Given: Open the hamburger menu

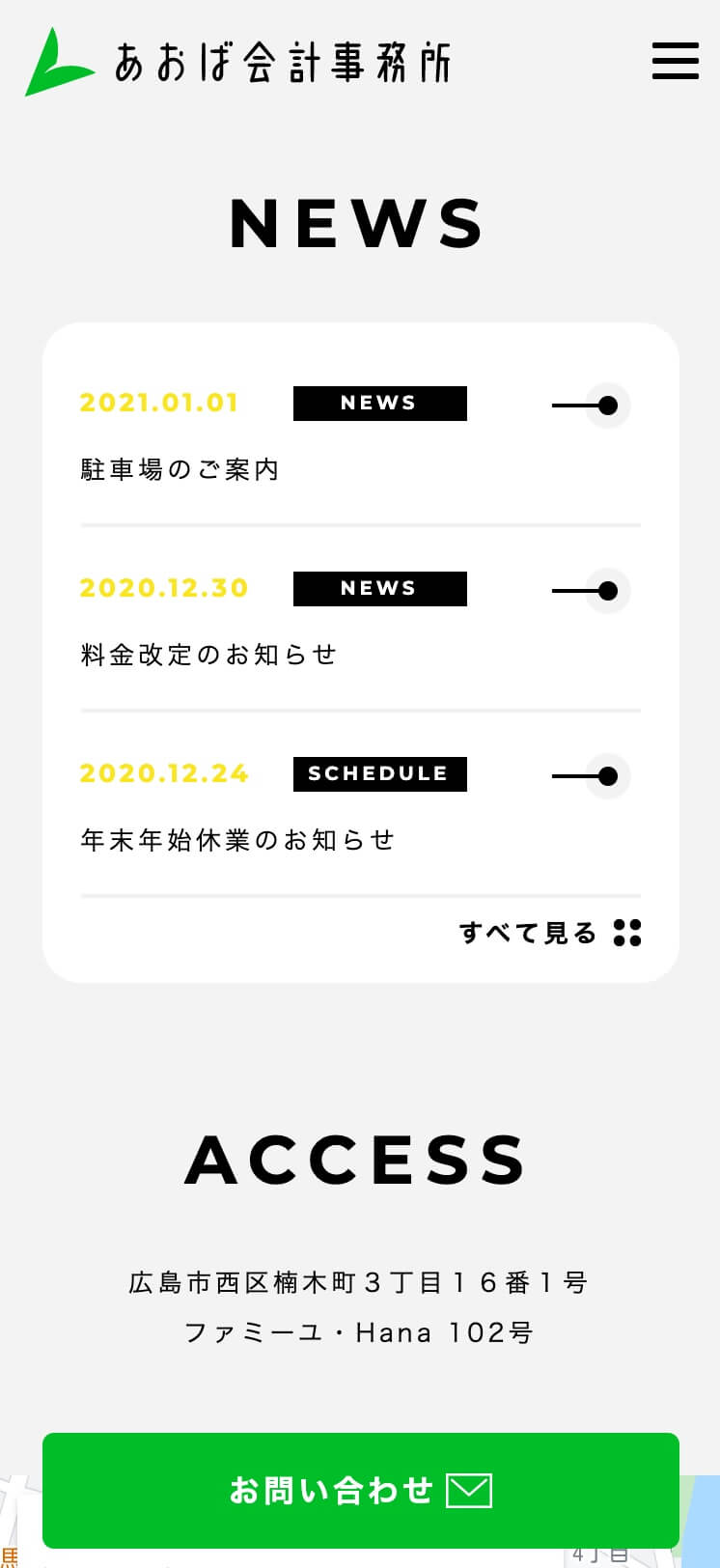Looking at the screenshot, I should pyautogui.click(x=675, y=61).
